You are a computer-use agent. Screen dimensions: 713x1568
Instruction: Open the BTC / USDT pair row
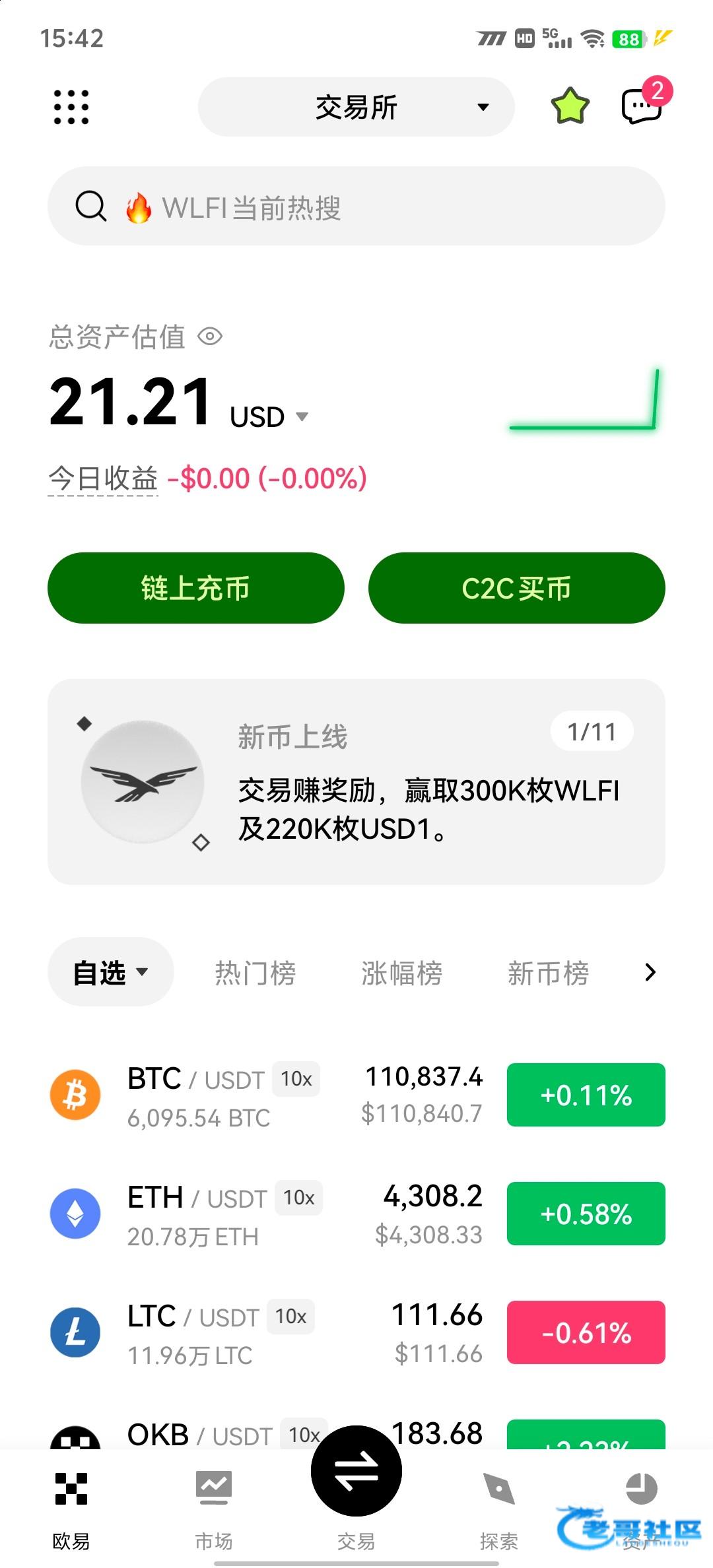[356, 1095]
